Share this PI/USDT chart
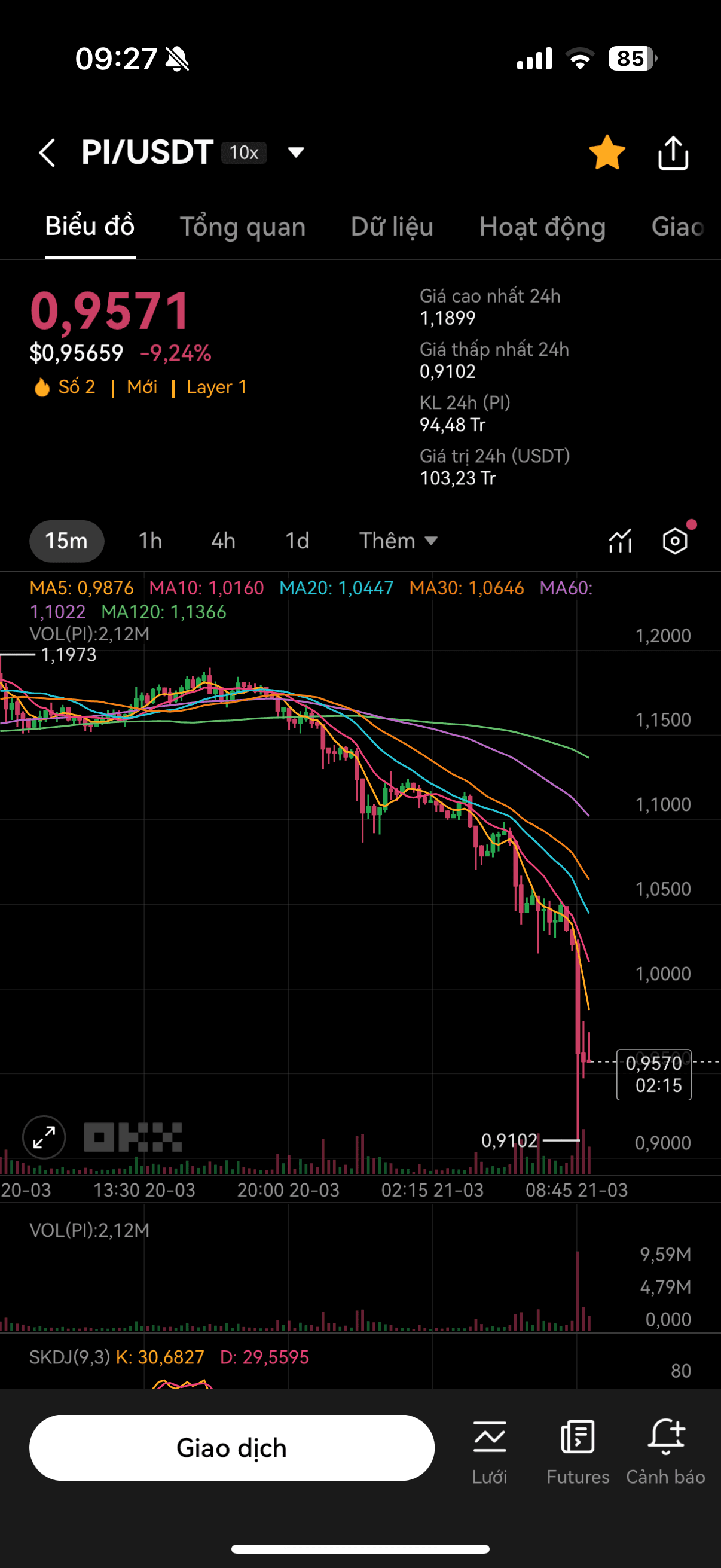Image resolution: width=721 pixels, height=1568 pixels. coord(673,152)
